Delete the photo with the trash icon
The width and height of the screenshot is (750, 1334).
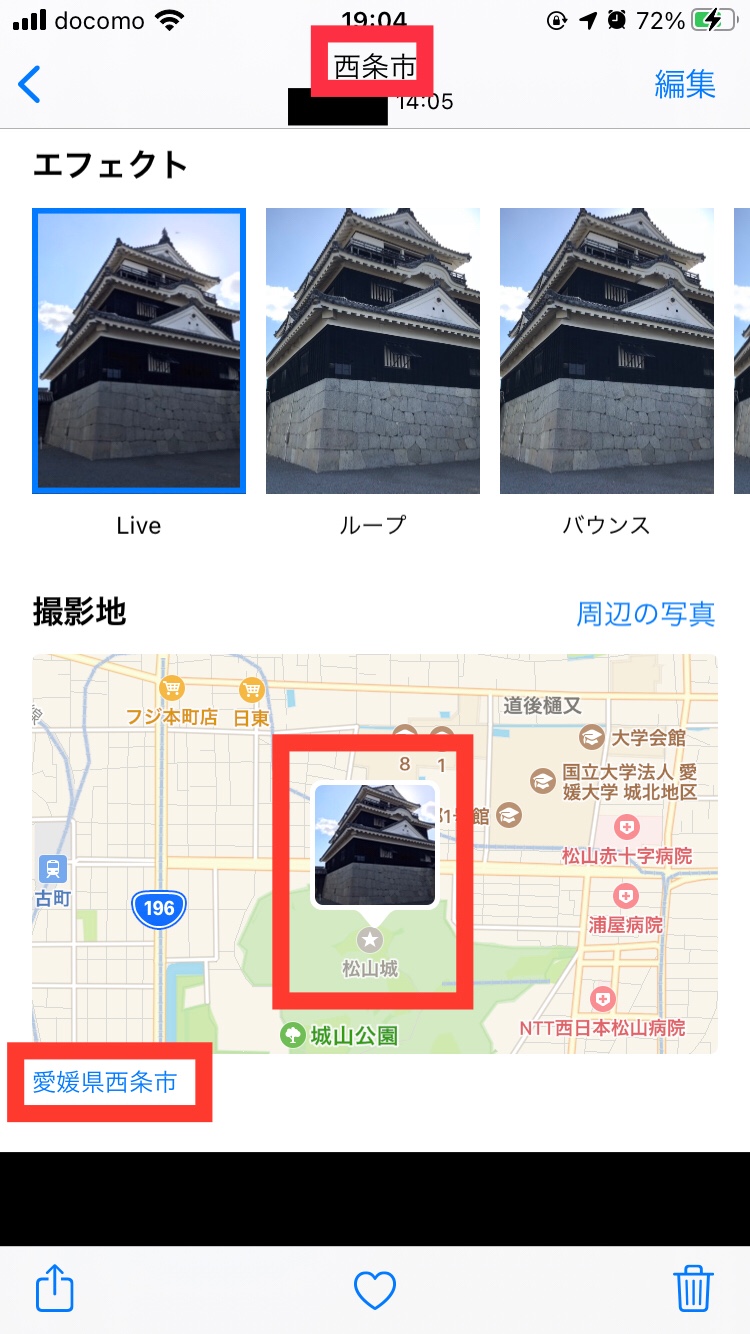(x=693, y=1288)
